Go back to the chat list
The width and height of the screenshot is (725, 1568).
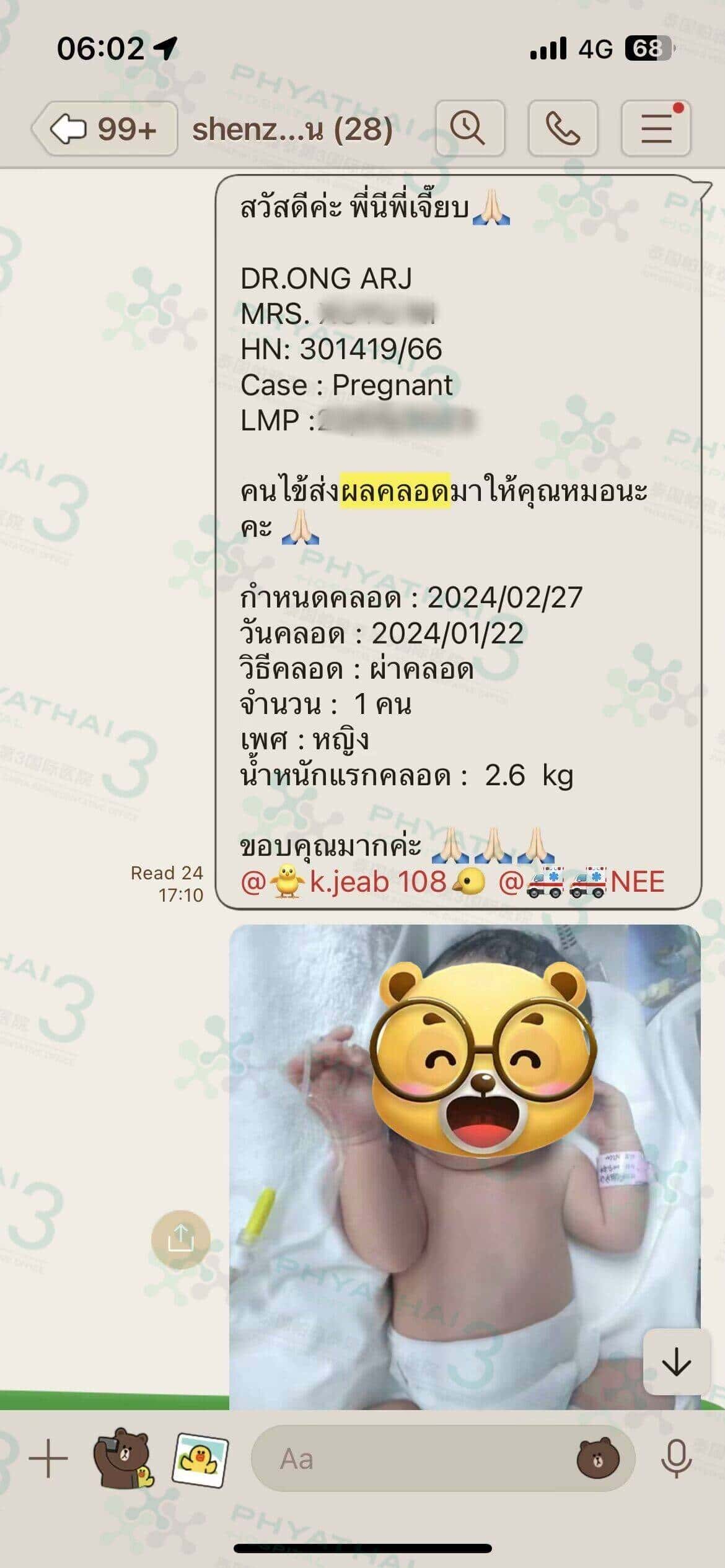[x=103, y=129]
